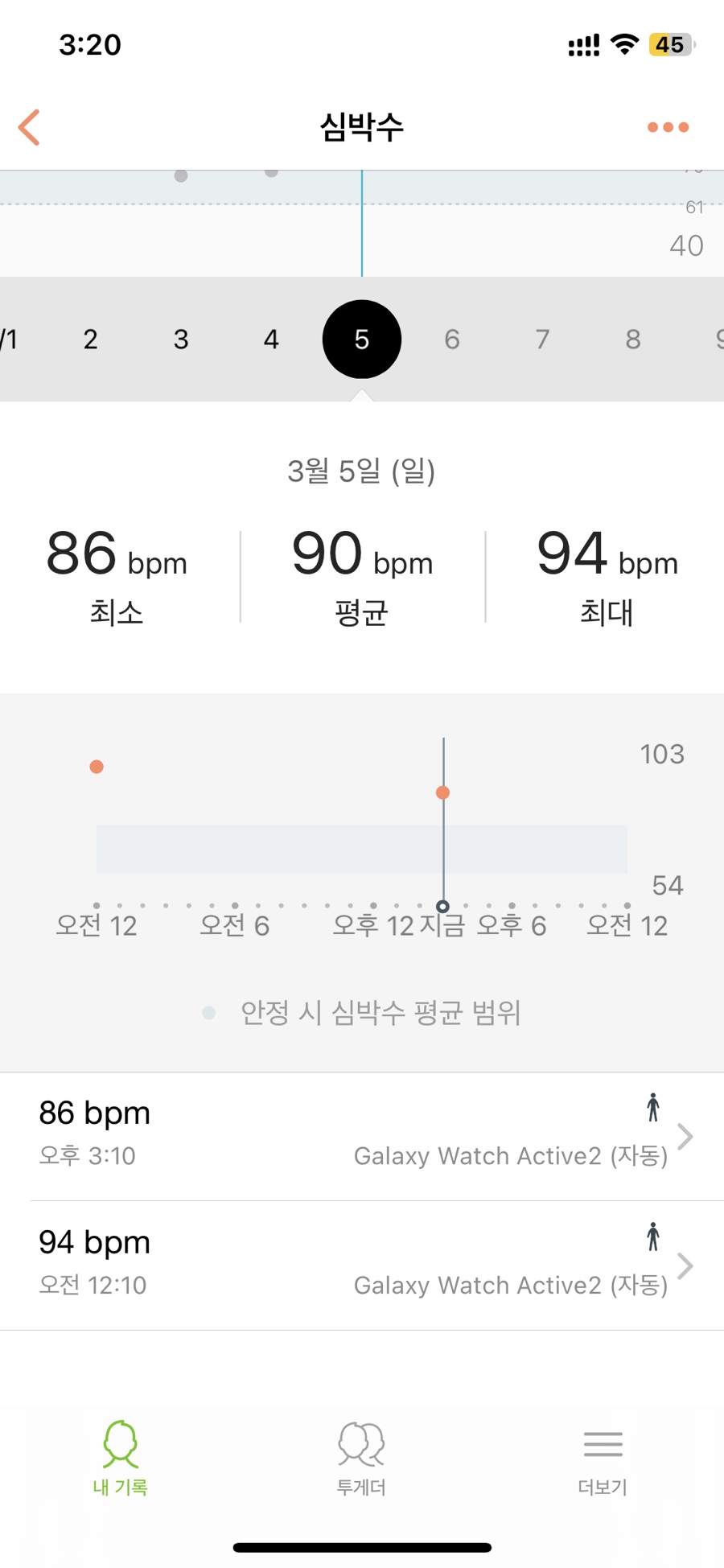Choose day 8 in the date strip
The width and height of the screenshot is (724, 1568).
point(633,340)
